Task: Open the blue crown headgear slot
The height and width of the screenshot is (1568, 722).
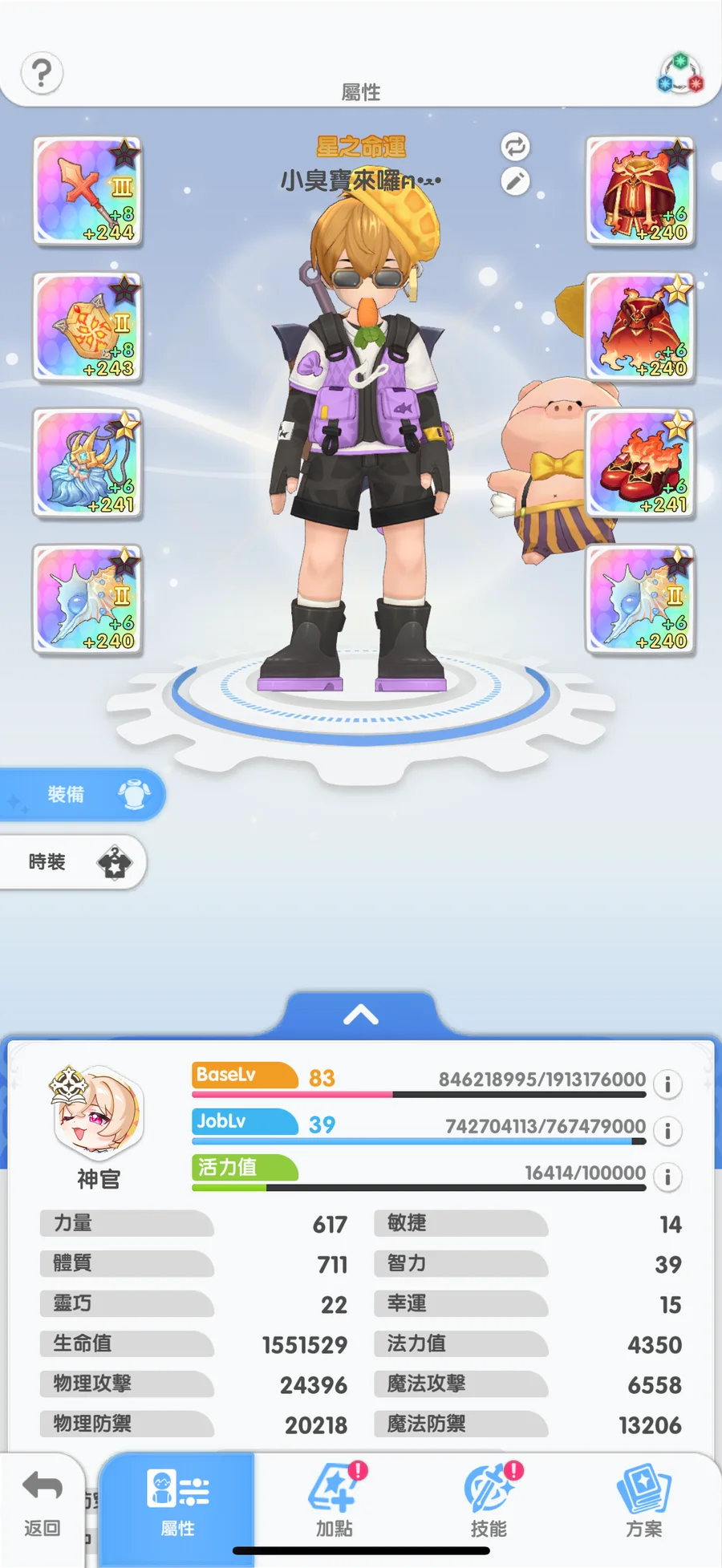Action: 87,464
